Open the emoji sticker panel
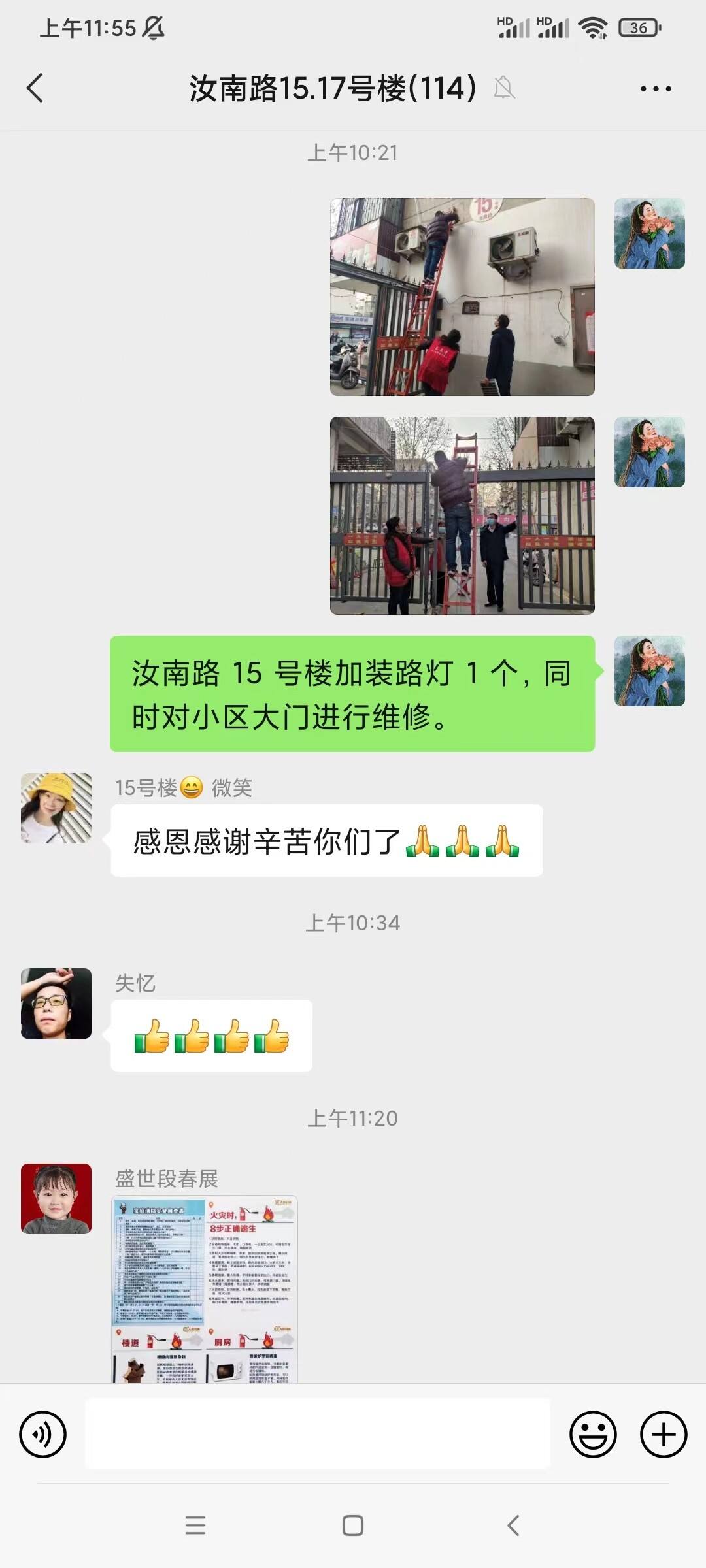The height and width of the screenshot is (1568, 706). click(593, 1435)
